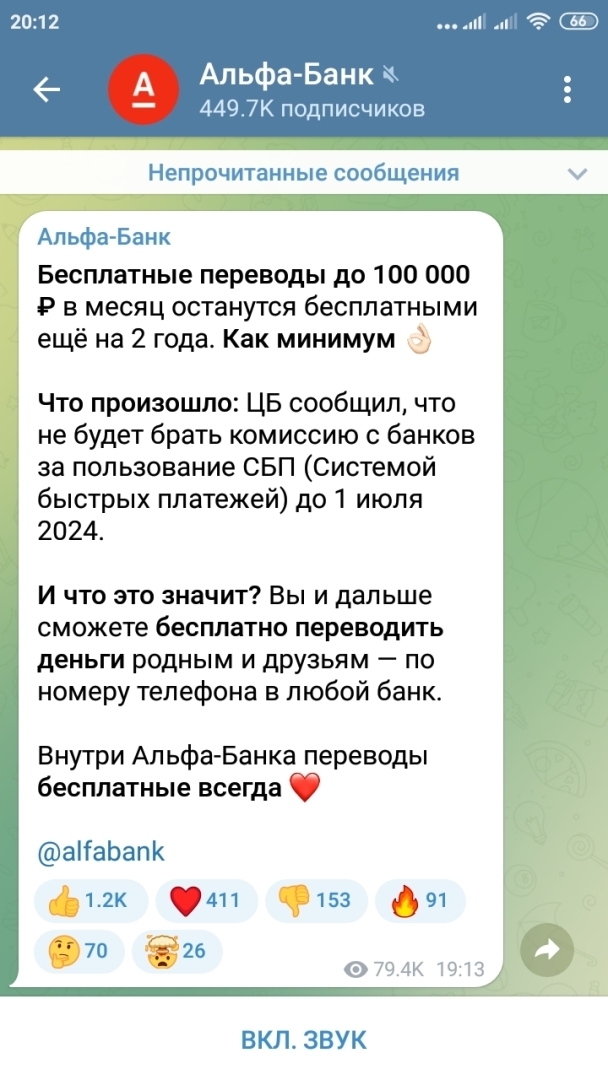Open the three-dot overflow menu

[x=567, y=90]
